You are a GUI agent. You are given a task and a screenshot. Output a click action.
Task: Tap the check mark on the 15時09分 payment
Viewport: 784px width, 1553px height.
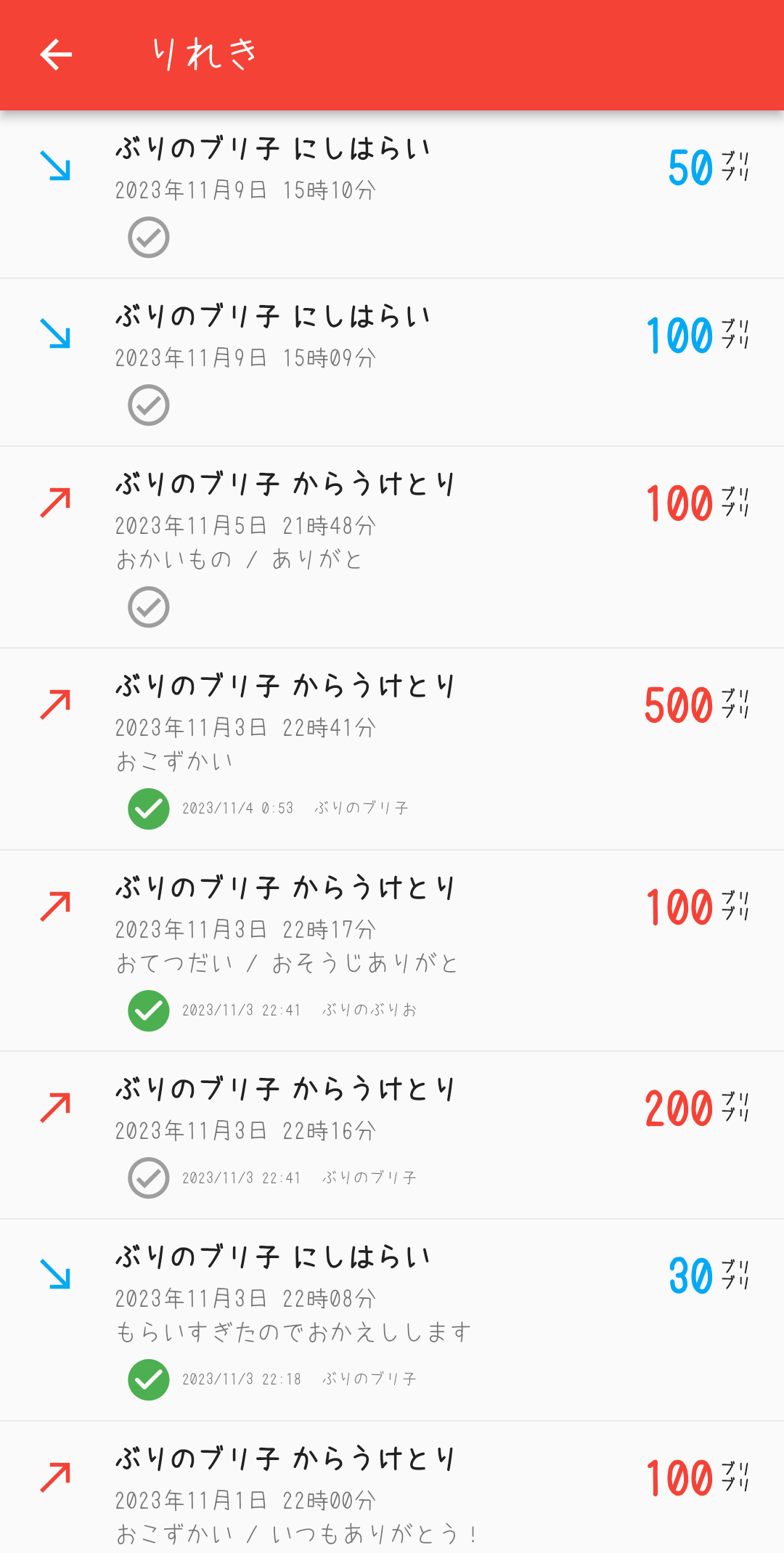[149, 405]
